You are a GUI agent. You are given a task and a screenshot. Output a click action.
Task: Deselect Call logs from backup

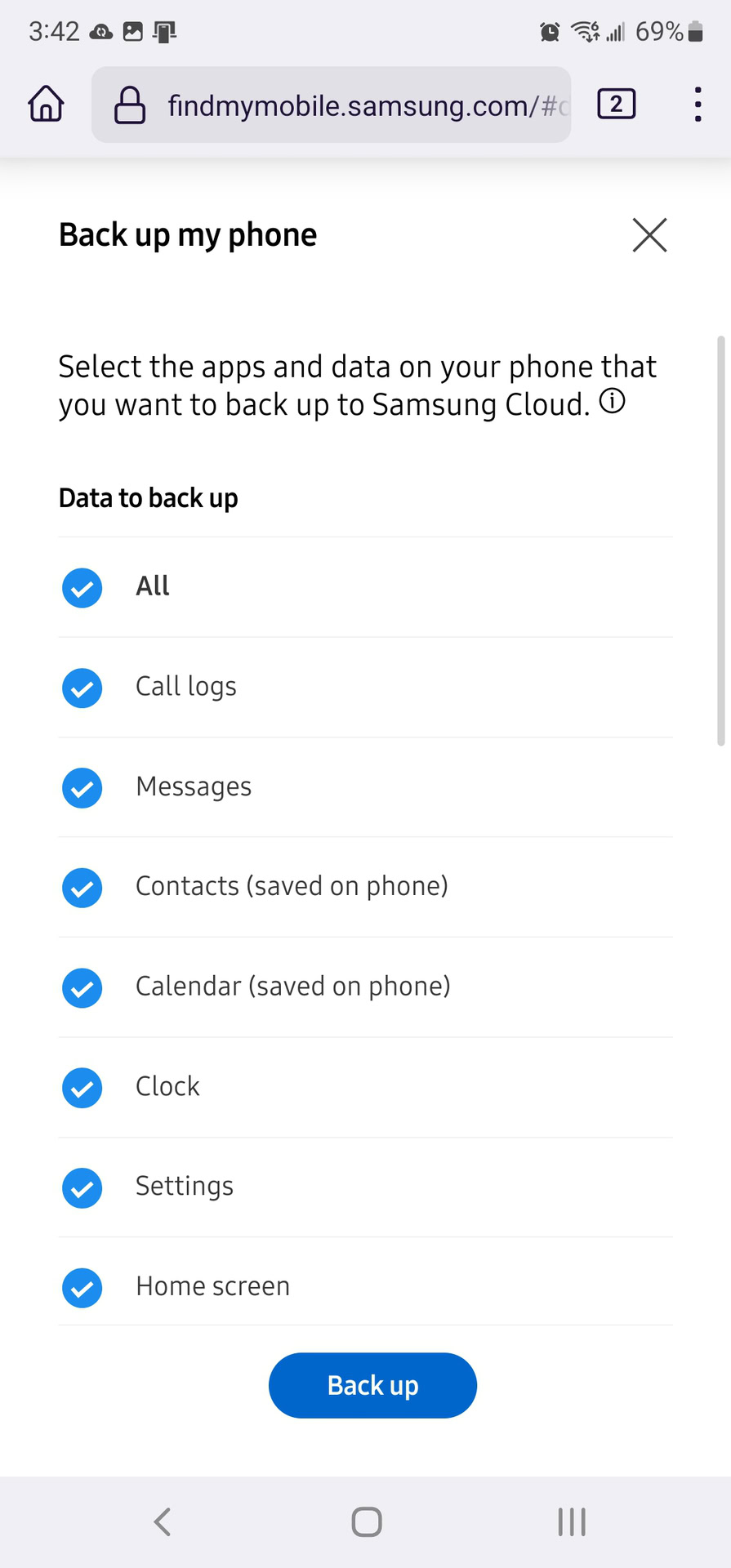(x=82, y=688)
